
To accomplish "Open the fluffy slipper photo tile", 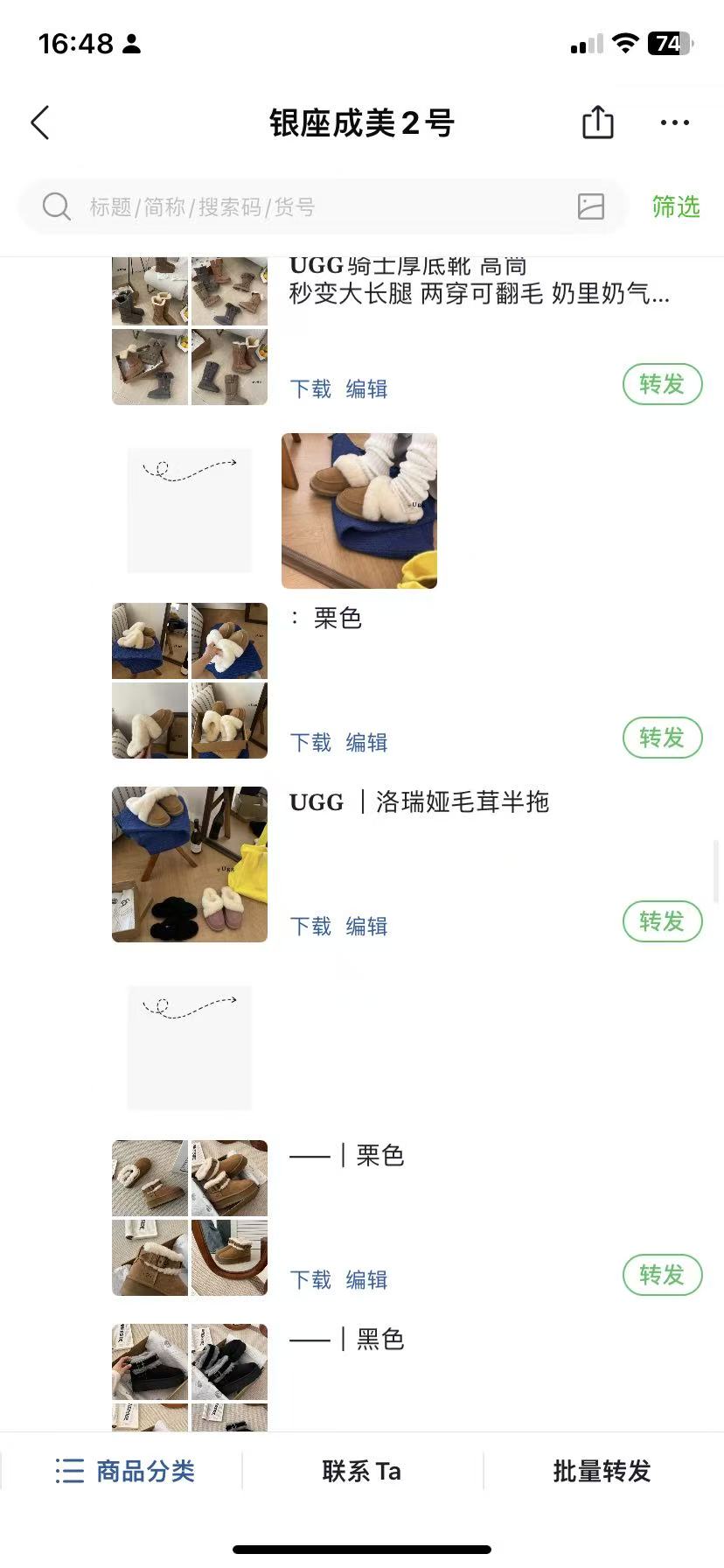I will [359, 510].
